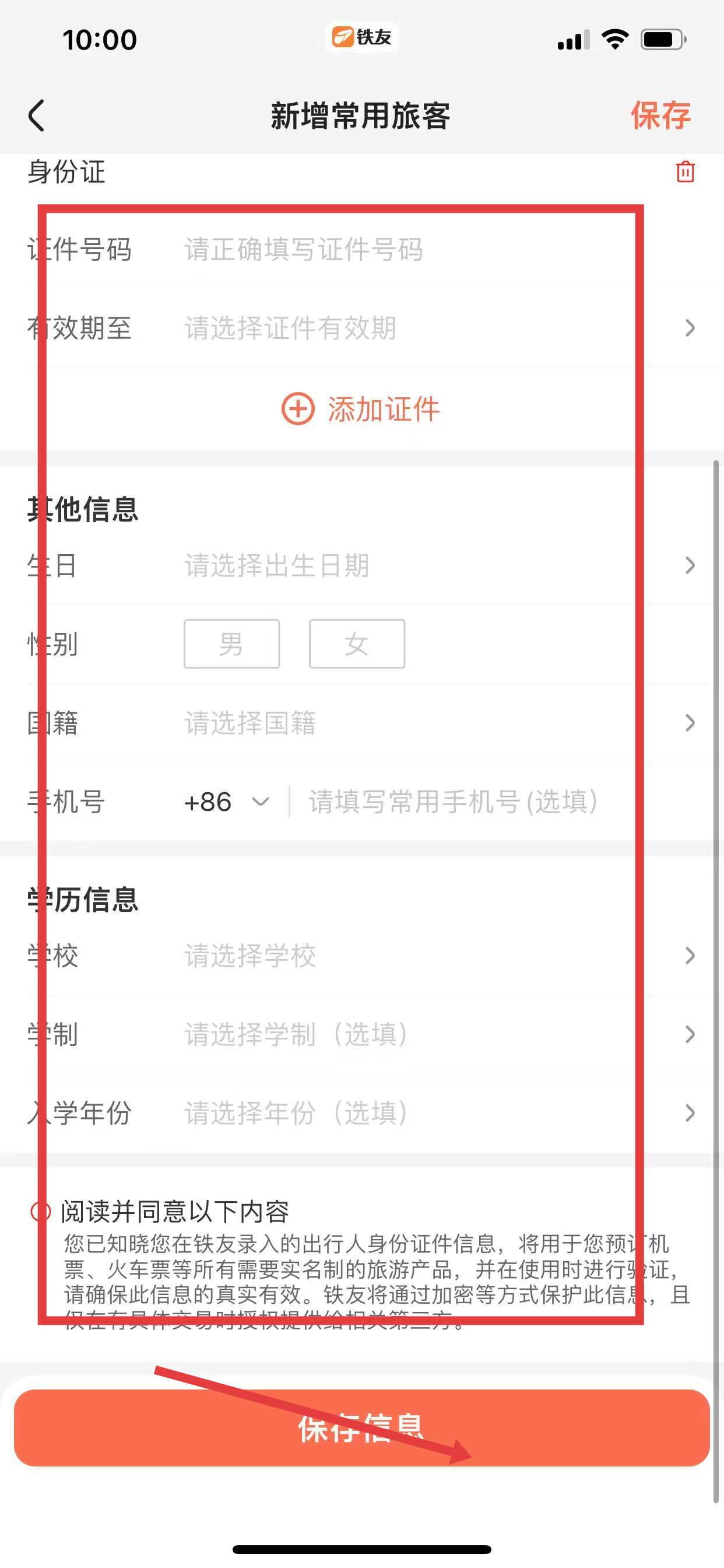
Task: Go back from 新增常用旅客 page
Action: tap(37, 116)
